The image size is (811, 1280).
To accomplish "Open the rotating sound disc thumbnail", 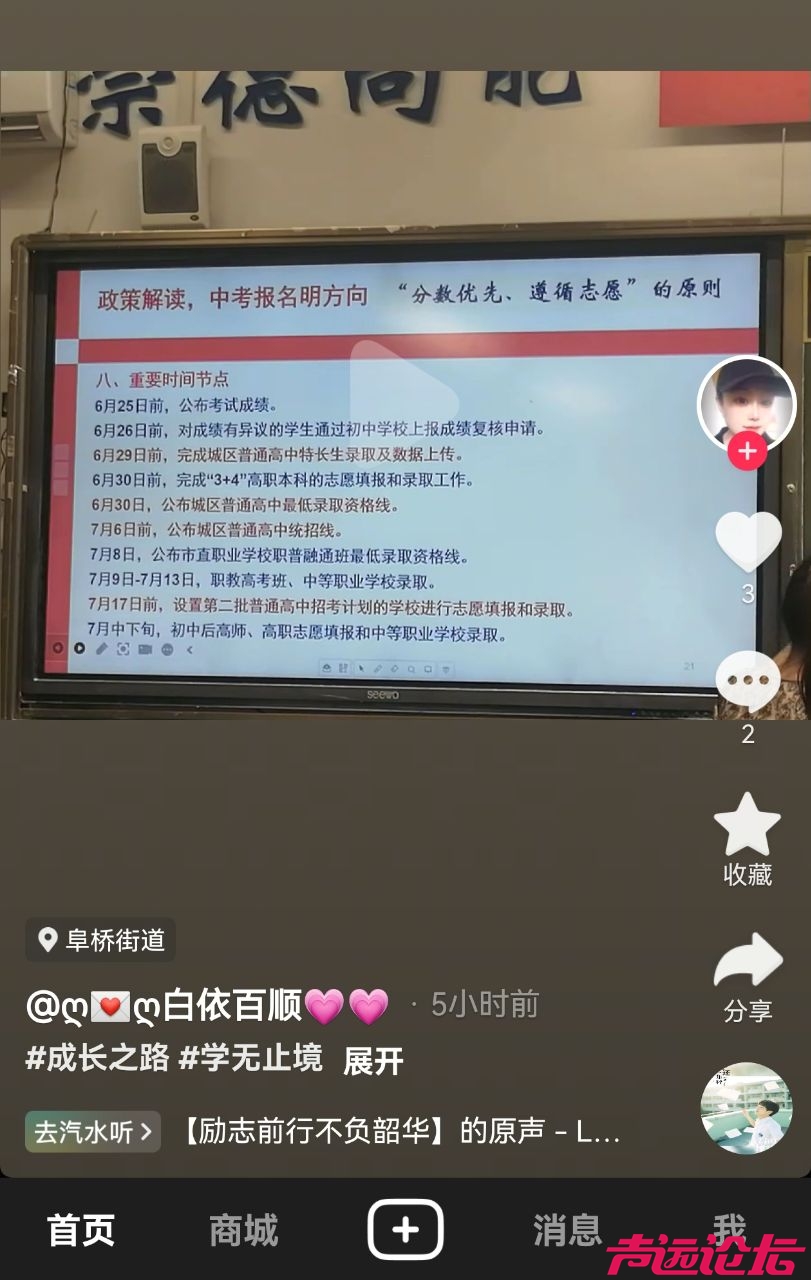I will click(746, 1108).
